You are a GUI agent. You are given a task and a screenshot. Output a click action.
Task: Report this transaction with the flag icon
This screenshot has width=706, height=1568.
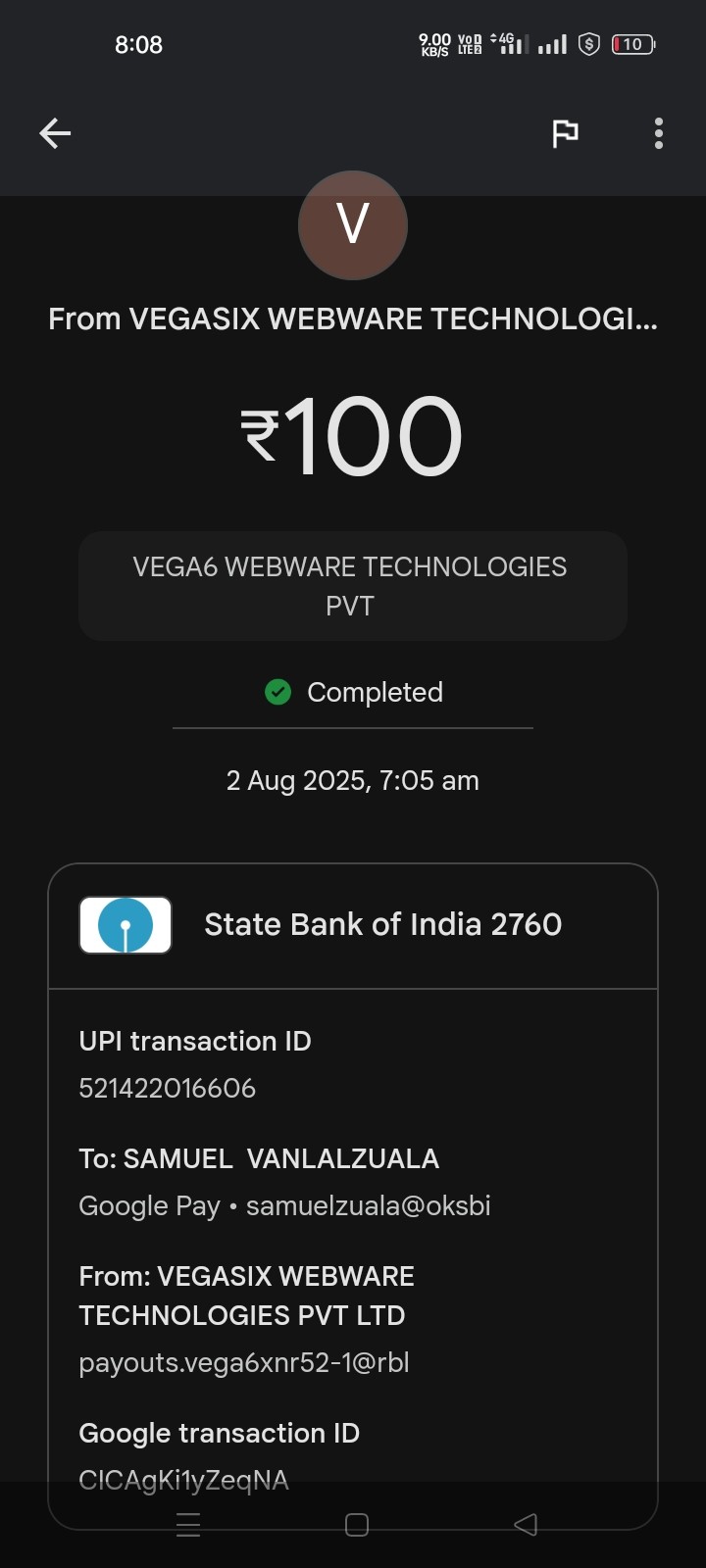point(565,133)
